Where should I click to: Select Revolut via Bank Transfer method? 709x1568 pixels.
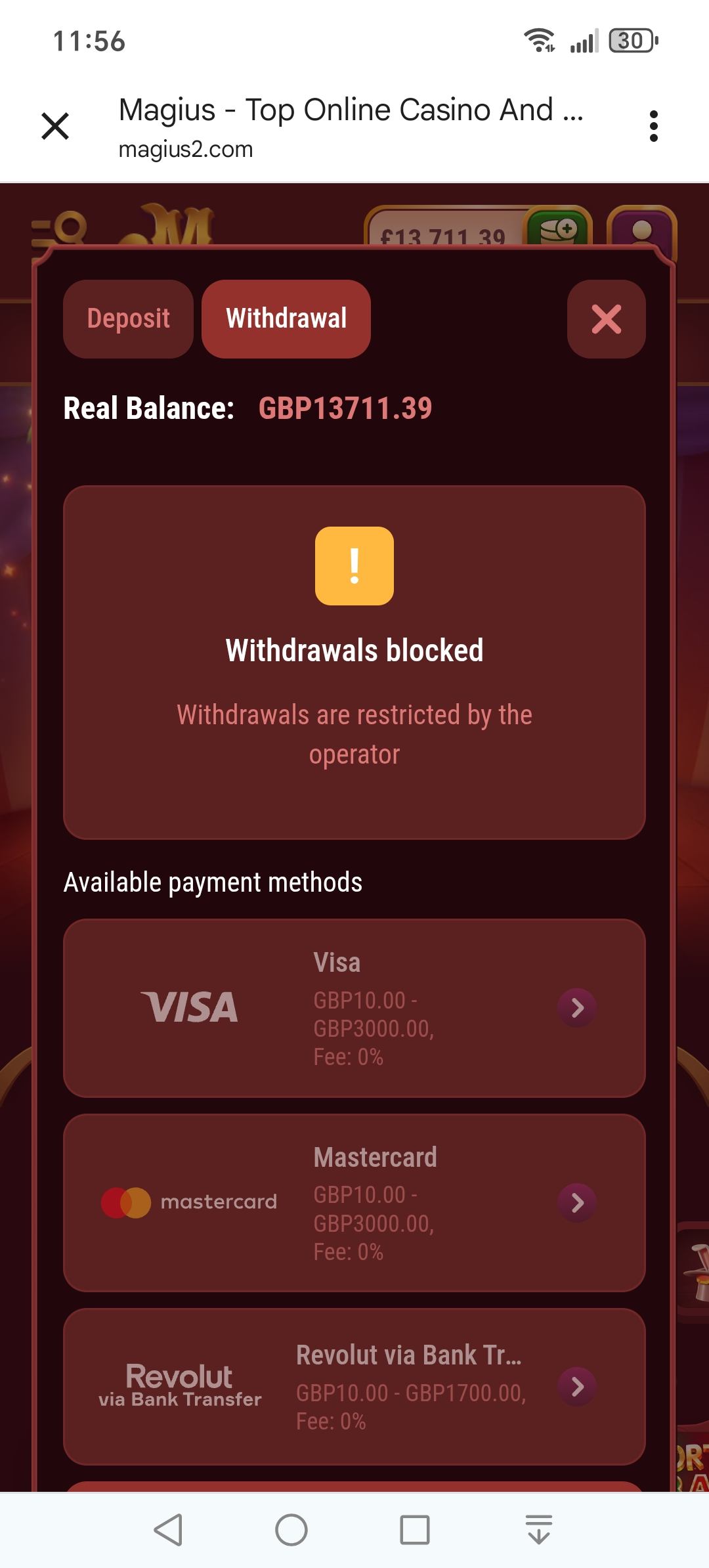click(354, 1386)
